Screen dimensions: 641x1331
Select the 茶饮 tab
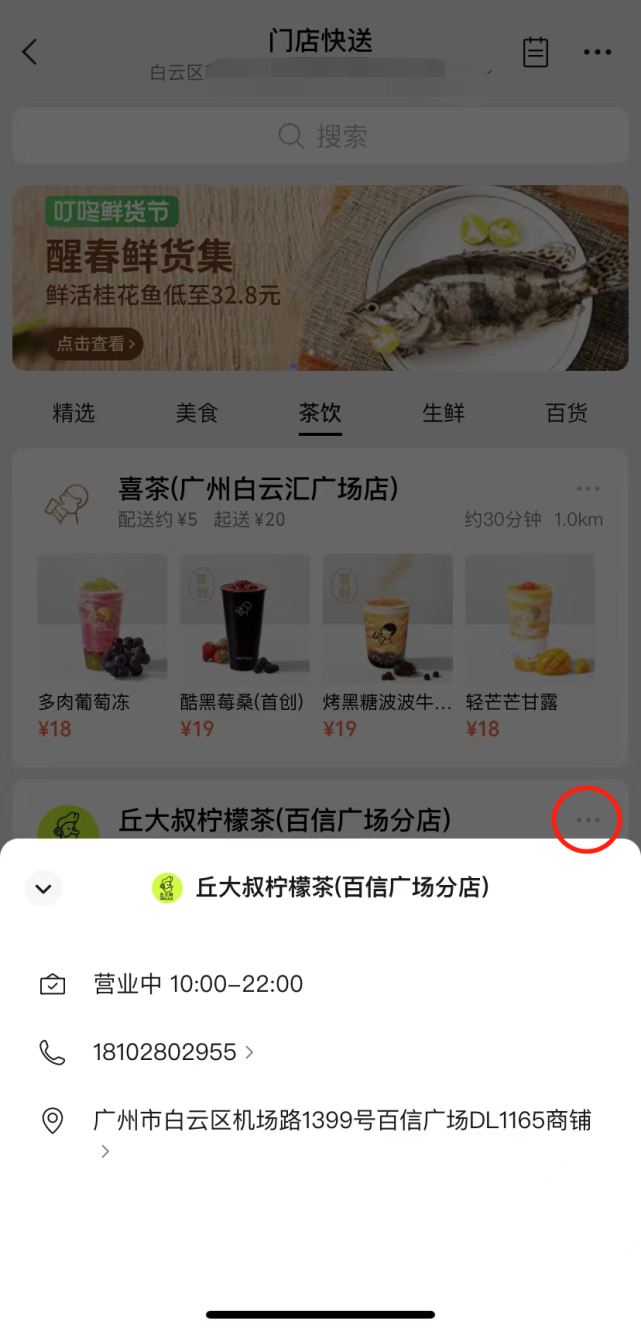coord(320,413)
